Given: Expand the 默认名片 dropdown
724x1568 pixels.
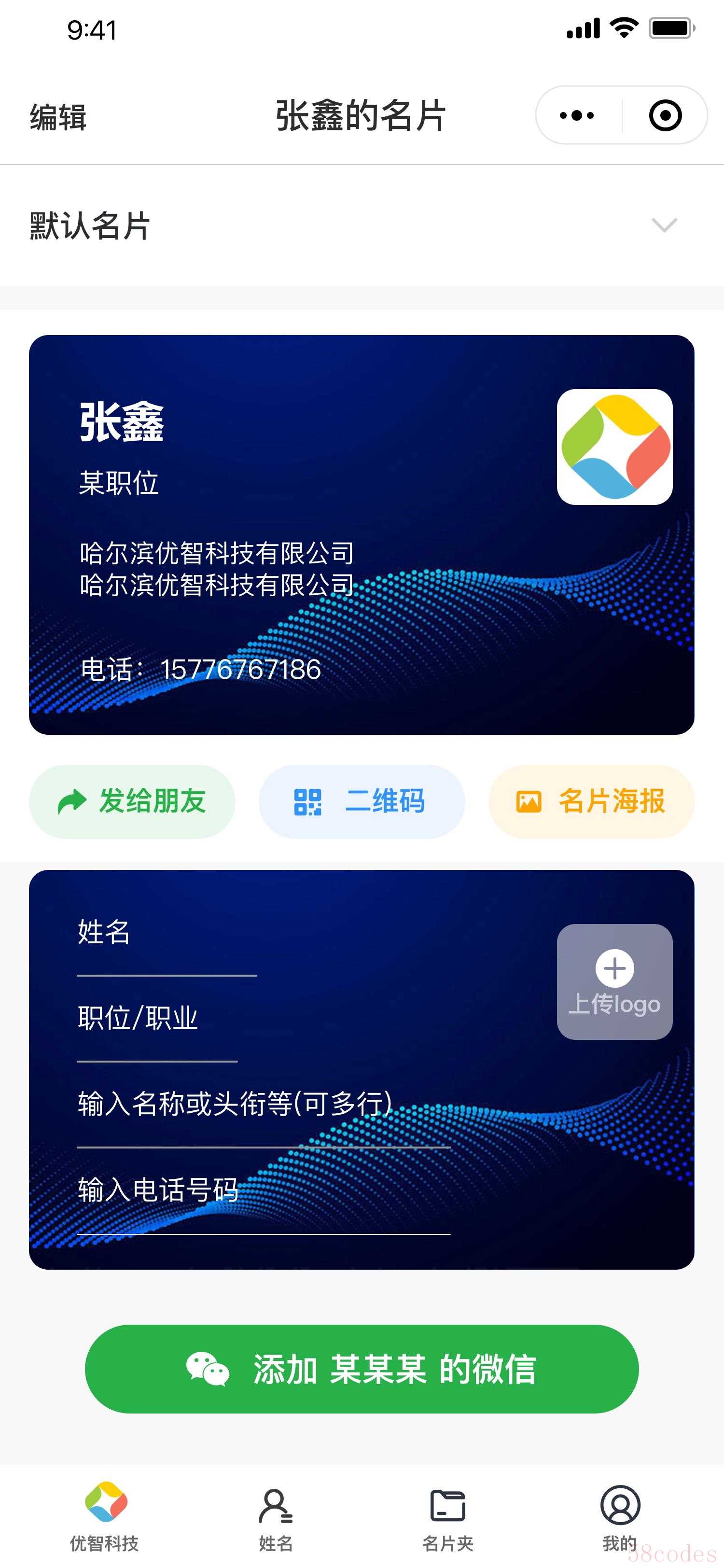Looking at the screenshot, I should [664, 224].
